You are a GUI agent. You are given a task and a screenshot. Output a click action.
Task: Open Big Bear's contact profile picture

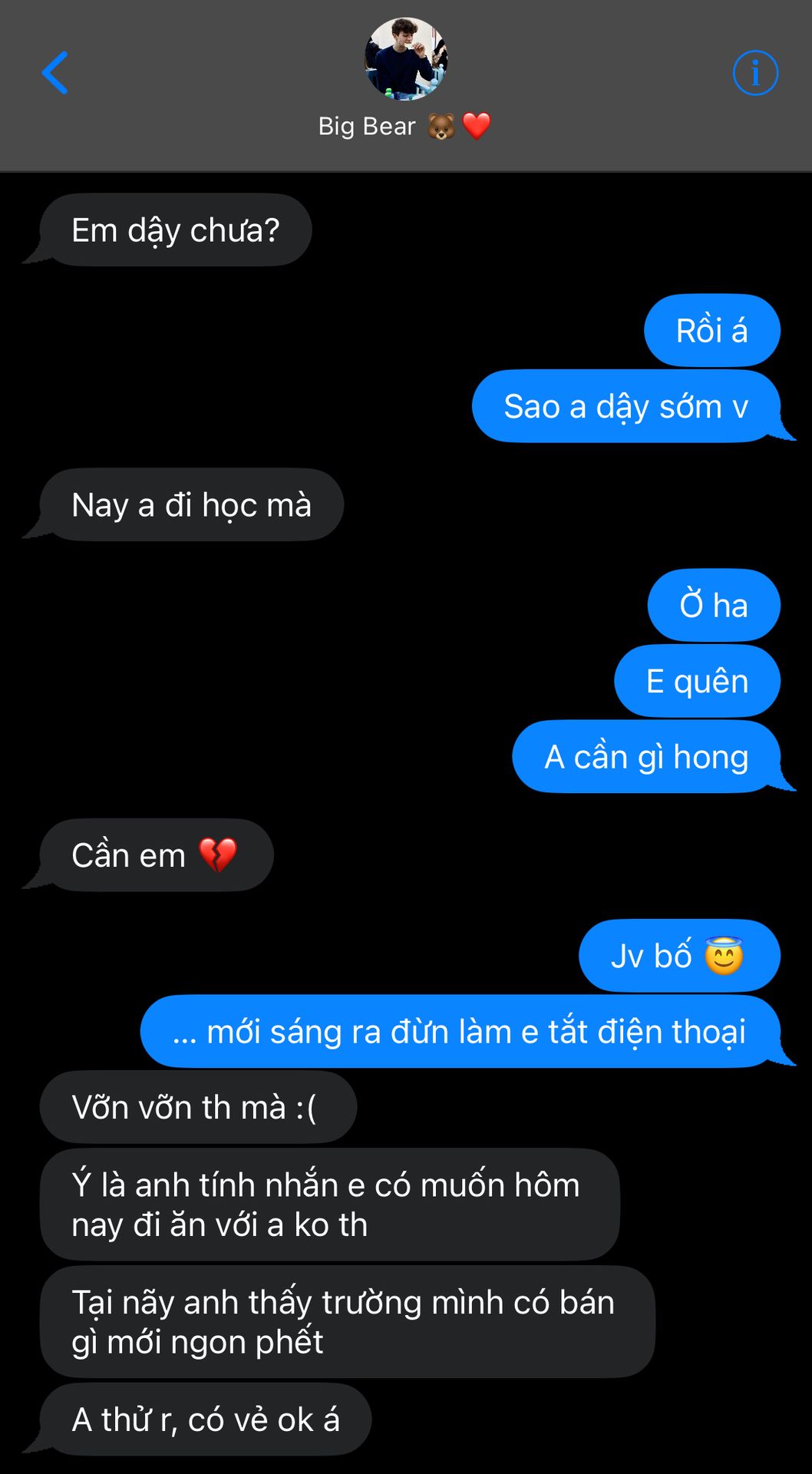[405, 59]
